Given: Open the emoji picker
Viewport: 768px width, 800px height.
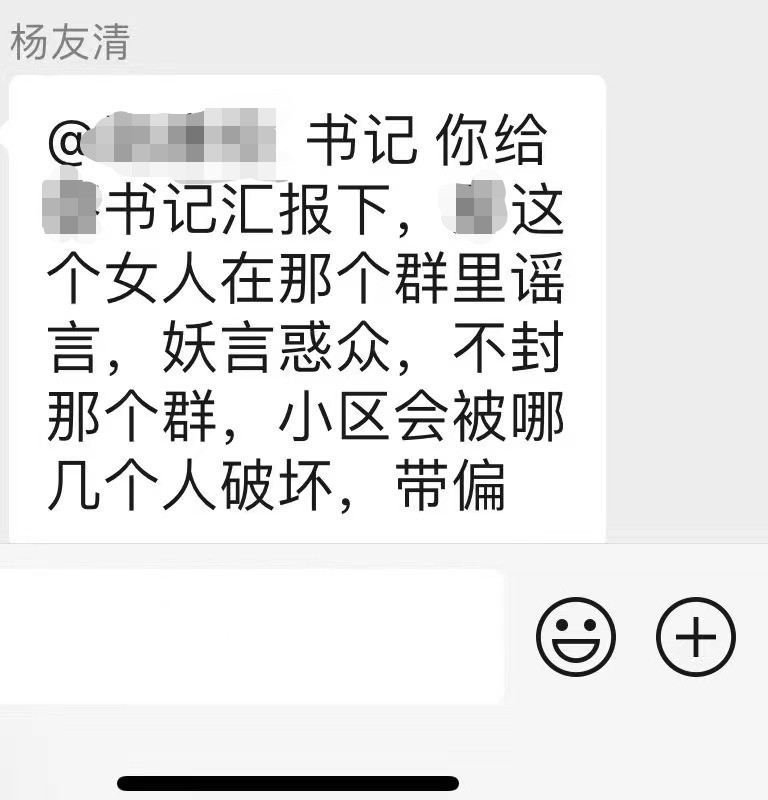Looking at the screenshot, I should pos(575,637).
